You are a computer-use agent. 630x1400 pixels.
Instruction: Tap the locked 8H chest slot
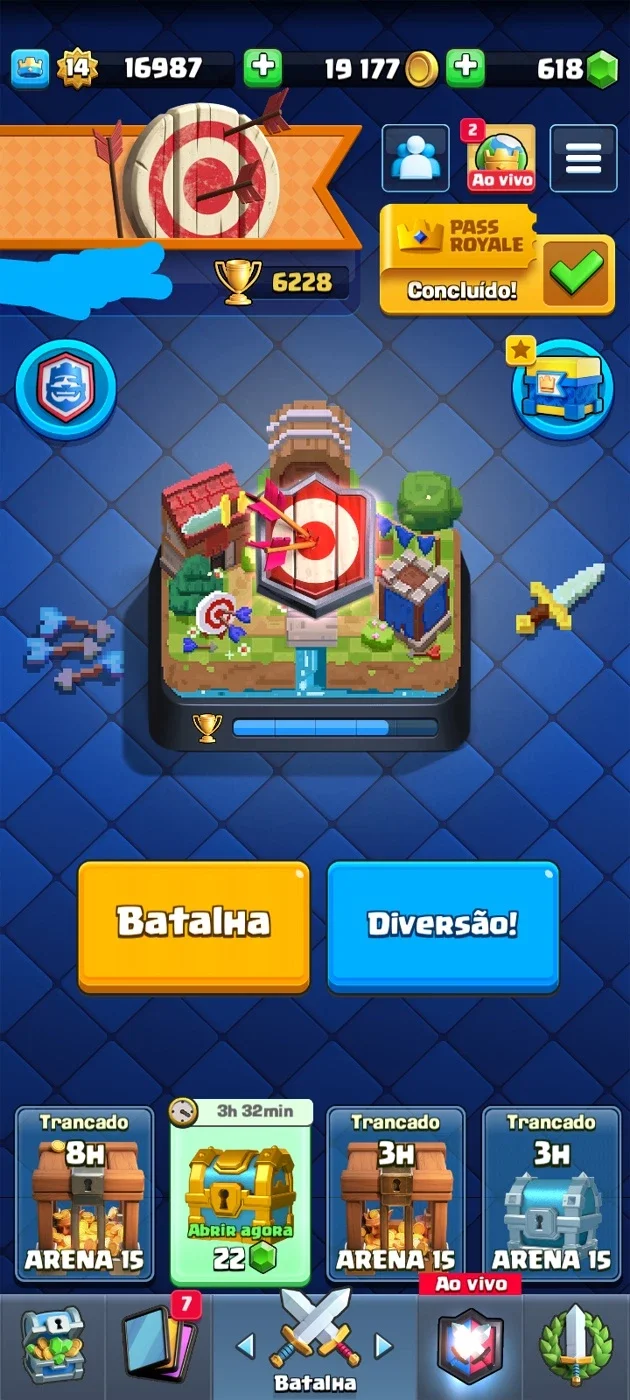84,1194
